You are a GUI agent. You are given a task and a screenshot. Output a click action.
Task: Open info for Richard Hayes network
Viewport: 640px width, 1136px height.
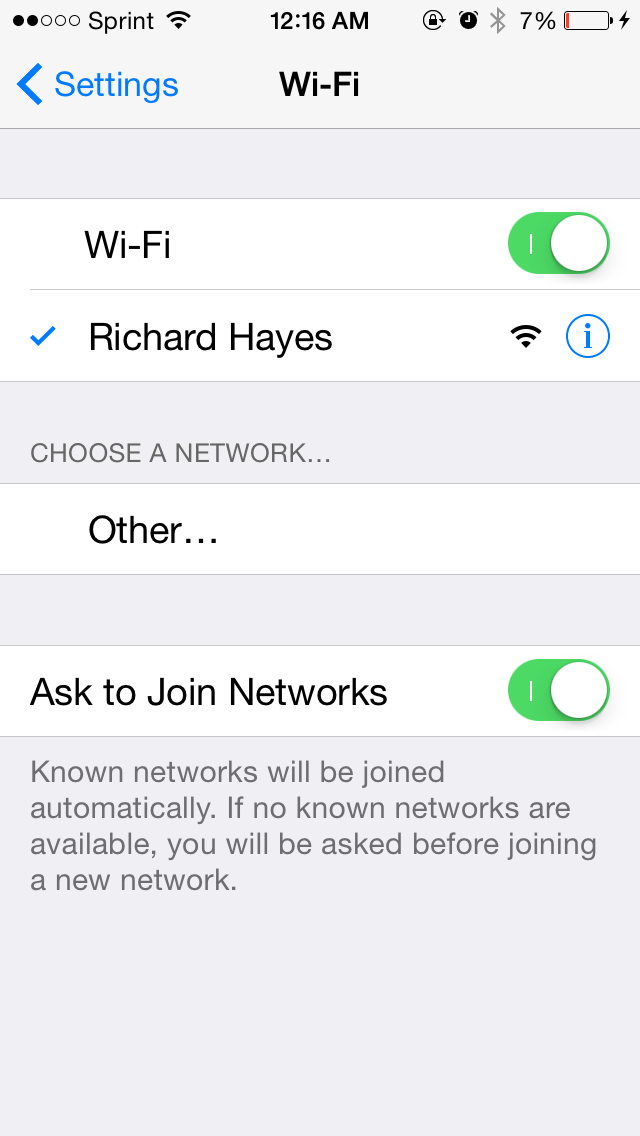tap(587, 336)
